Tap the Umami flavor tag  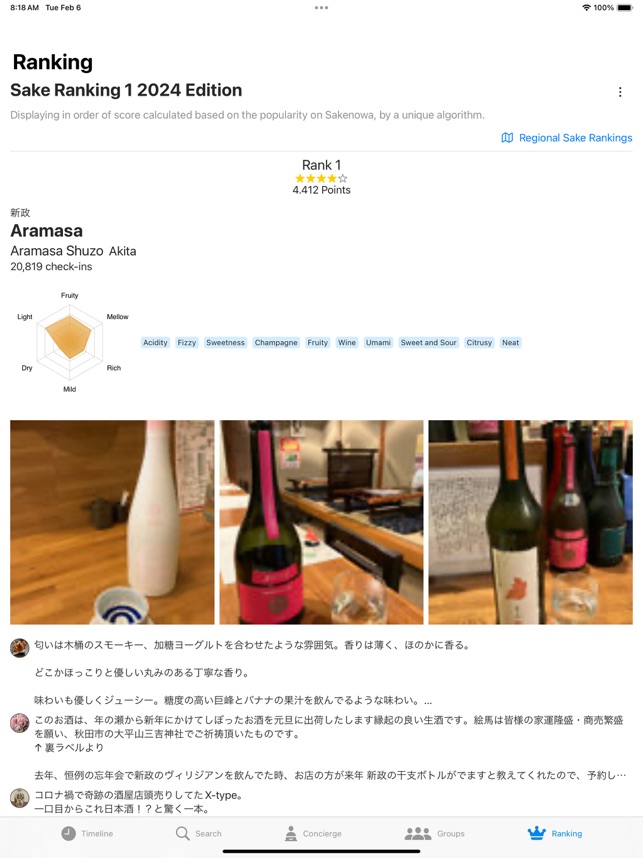point(378,343)
